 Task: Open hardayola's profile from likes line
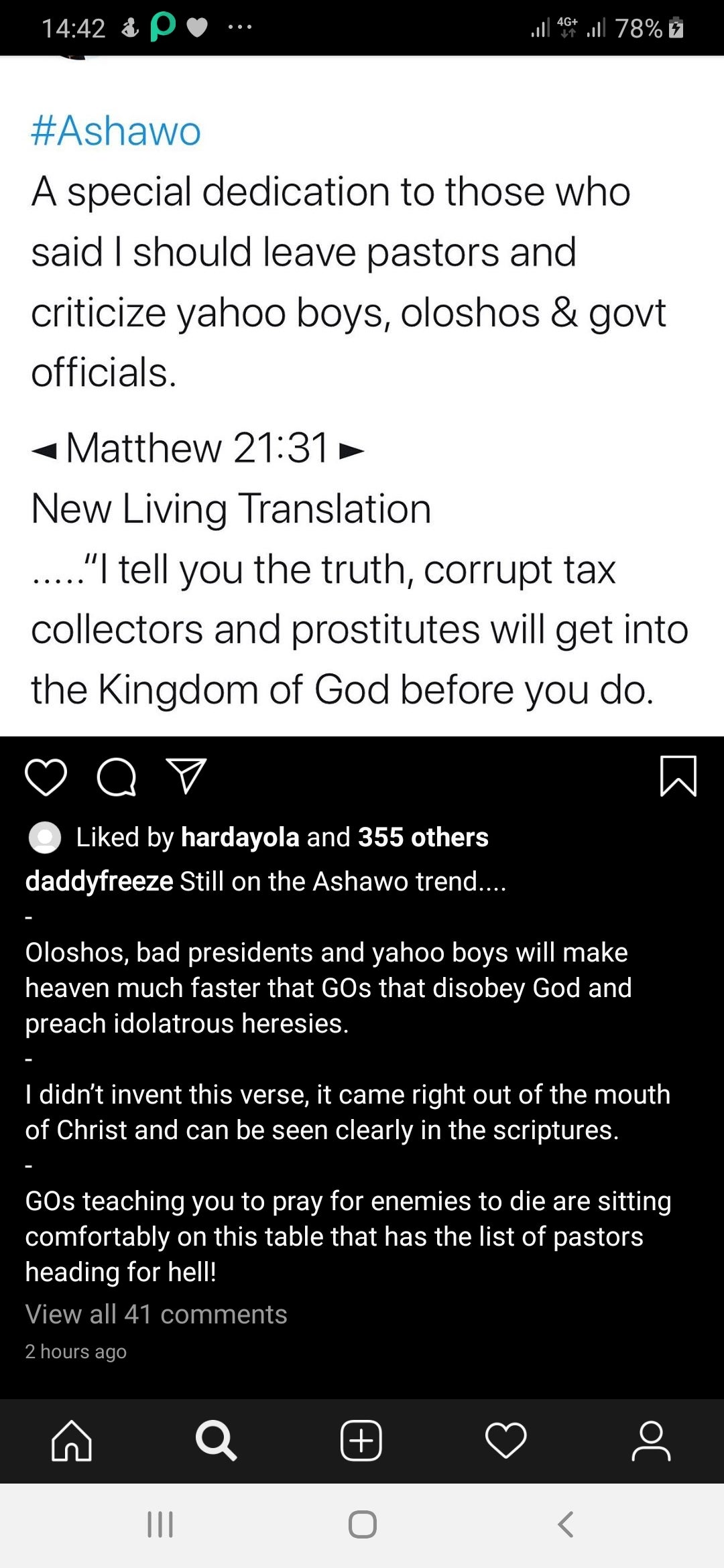pos(240,838)
